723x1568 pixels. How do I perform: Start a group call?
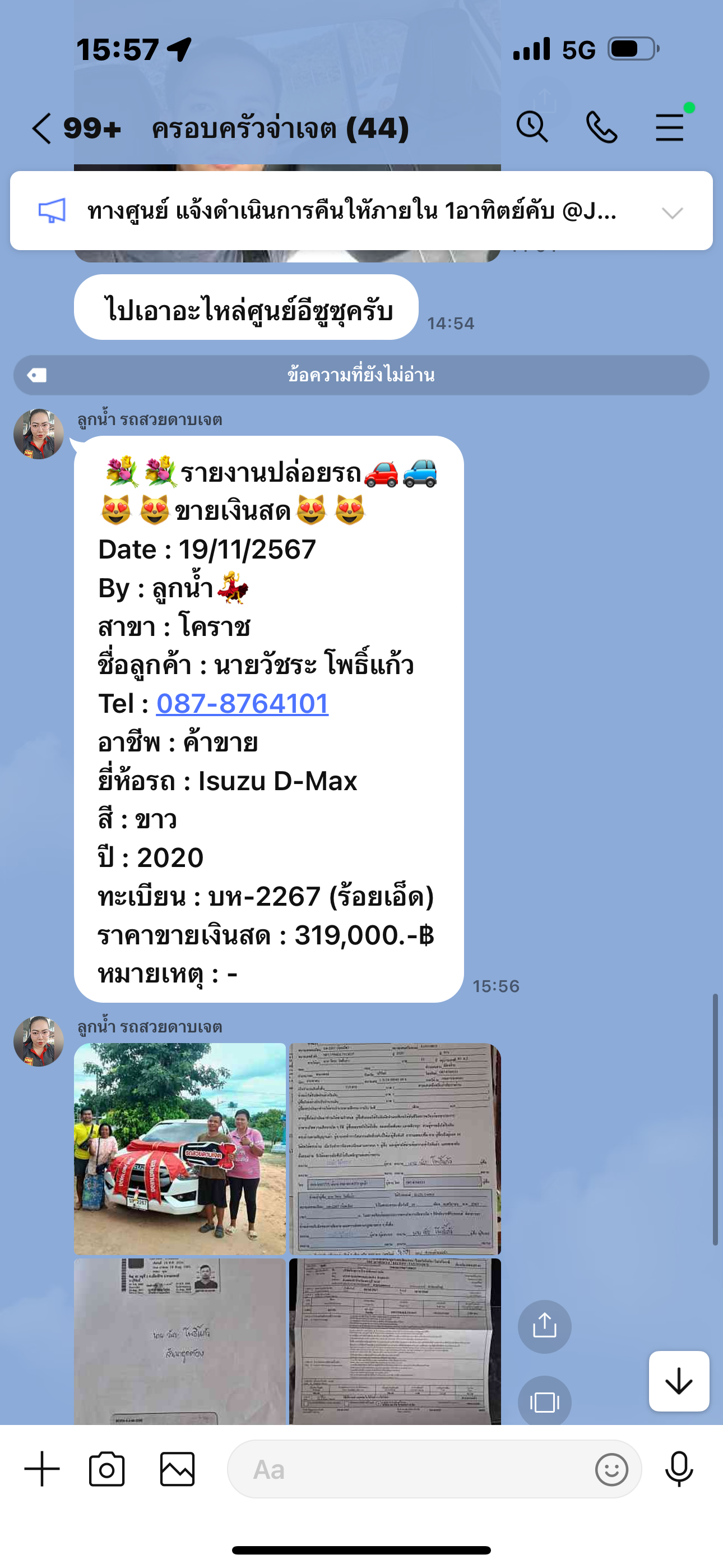[601, 127]
